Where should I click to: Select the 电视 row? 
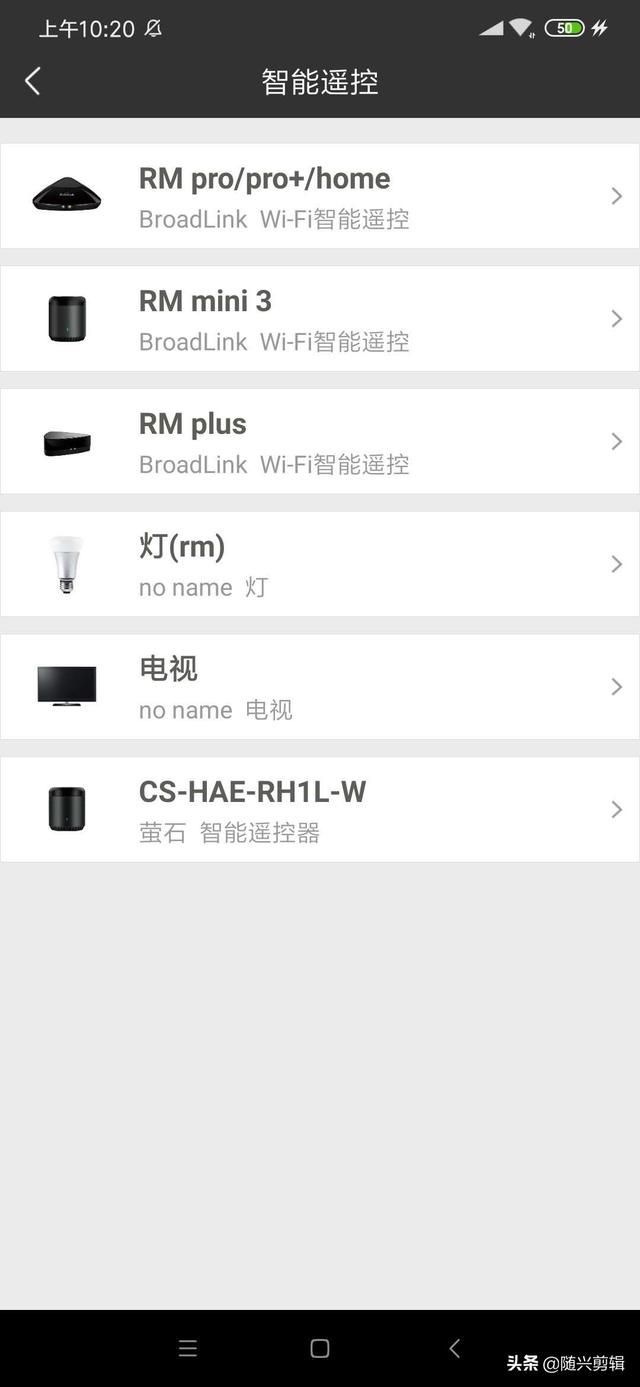(x=320, y=687)
